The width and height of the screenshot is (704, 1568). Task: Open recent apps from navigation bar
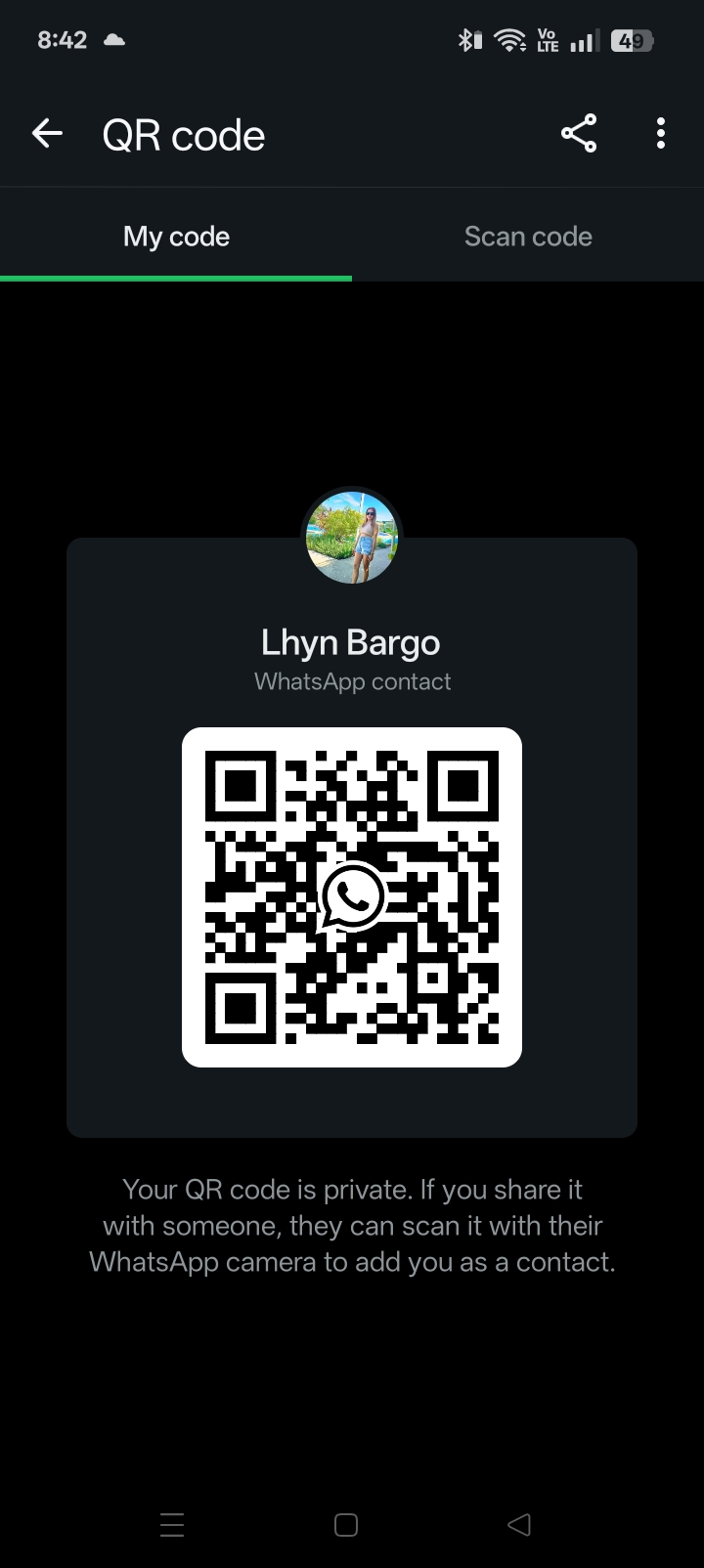(x=172, y=1524)
